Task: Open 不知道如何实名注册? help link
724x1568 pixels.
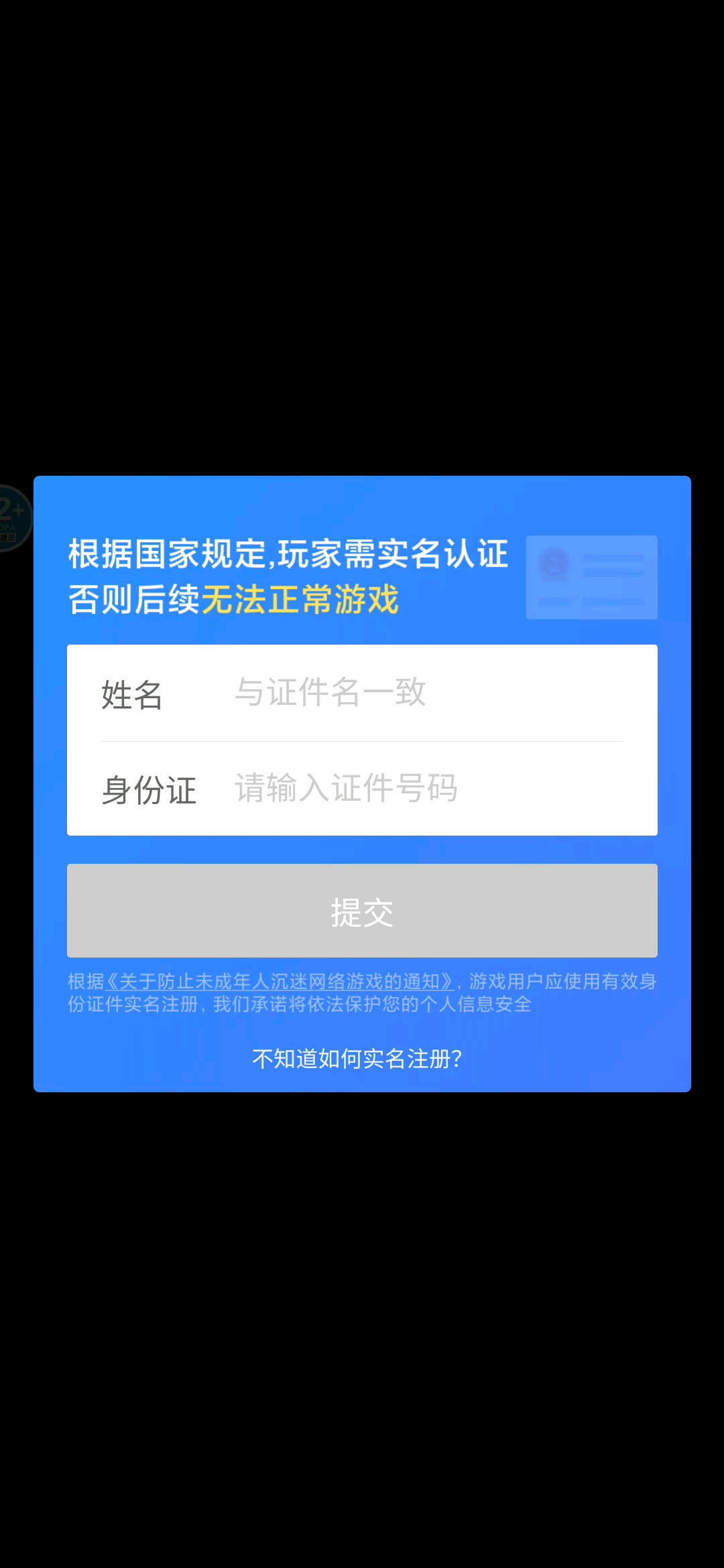Action: (x=357, y=1059)
